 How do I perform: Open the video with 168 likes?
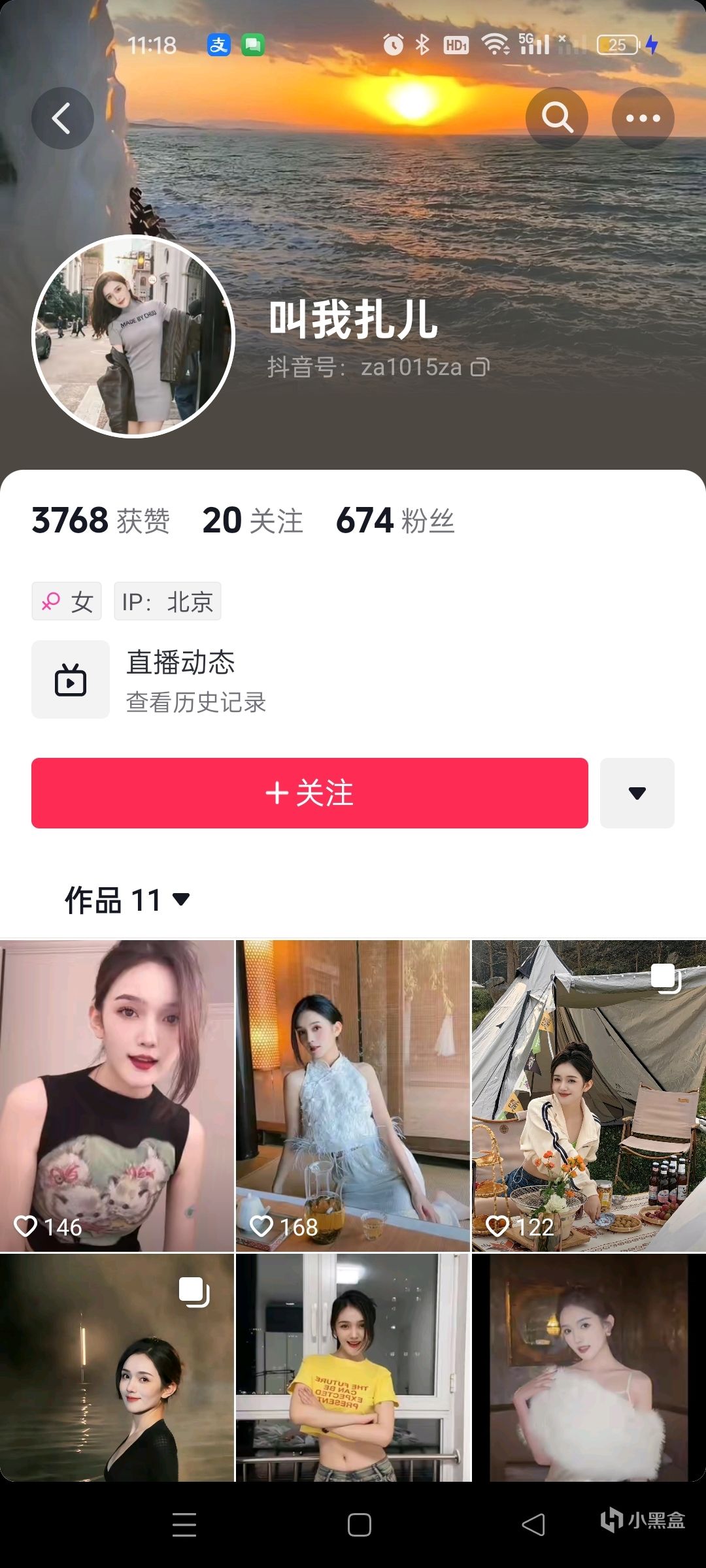[x=353, y=1096]
